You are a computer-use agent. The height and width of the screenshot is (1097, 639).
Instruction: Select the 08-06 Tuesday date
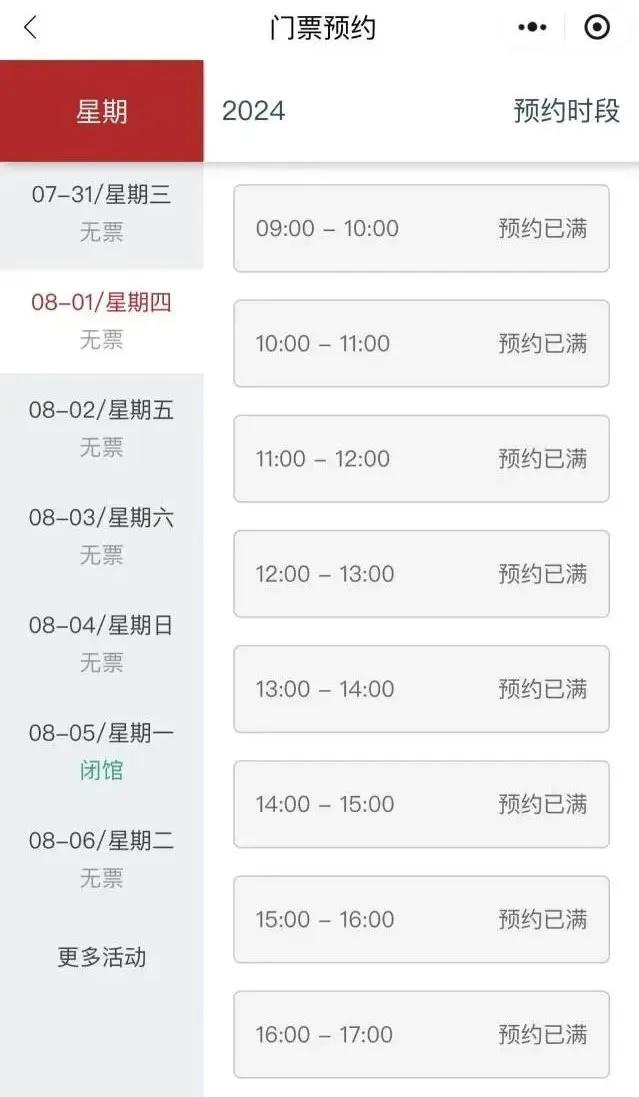101,858
